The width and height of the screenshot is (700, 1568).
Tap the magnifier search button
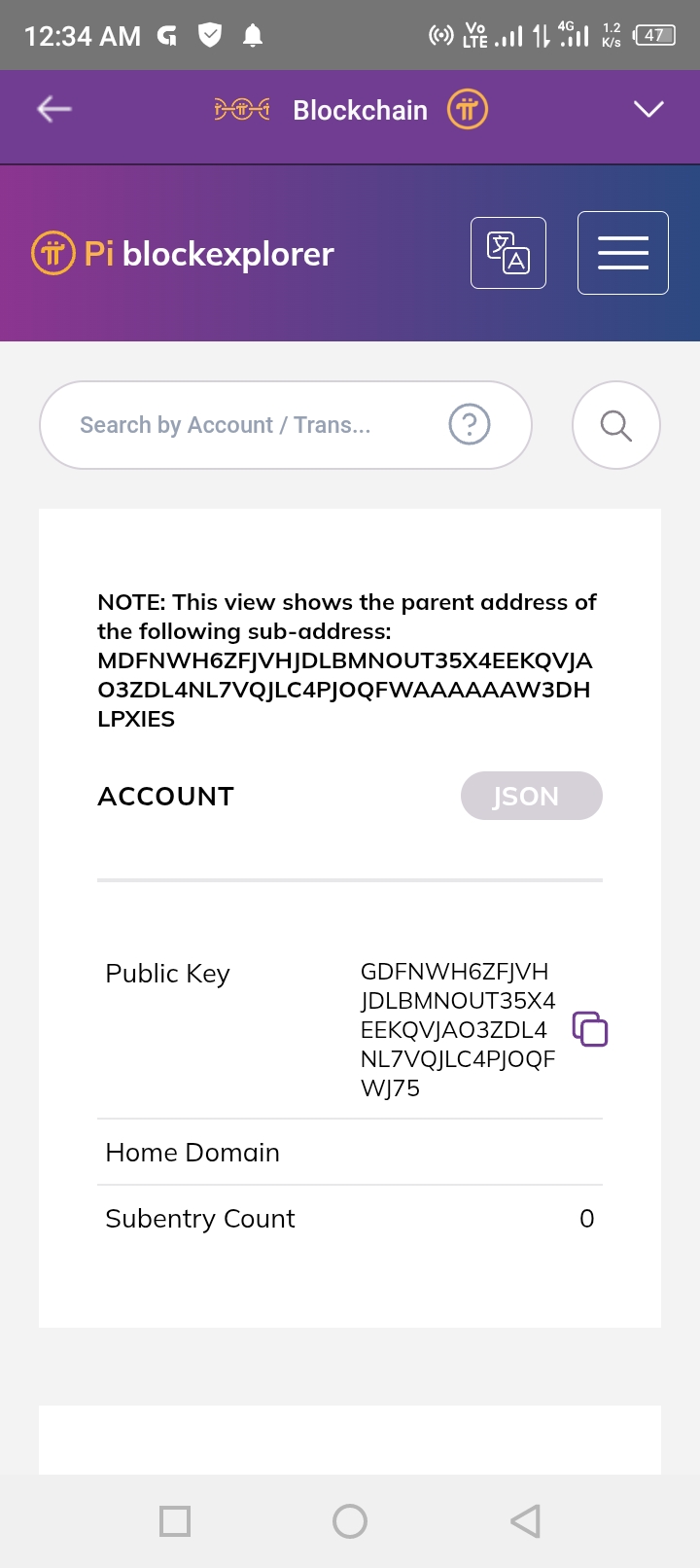click(616, 425)
